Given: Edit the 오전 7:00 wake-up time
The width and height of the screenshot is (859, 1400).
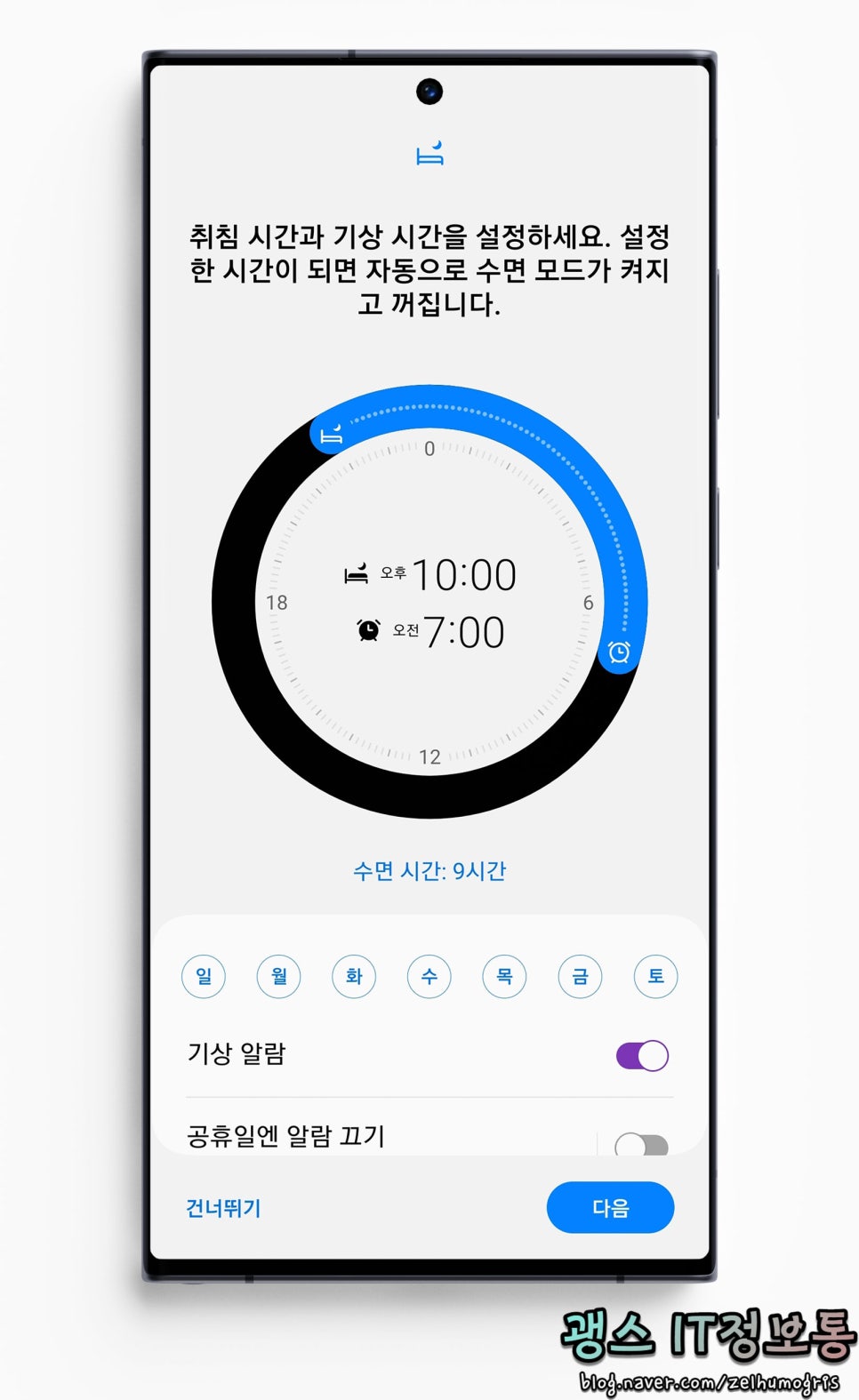Looking at the screenshot, I should click(462, 633).
